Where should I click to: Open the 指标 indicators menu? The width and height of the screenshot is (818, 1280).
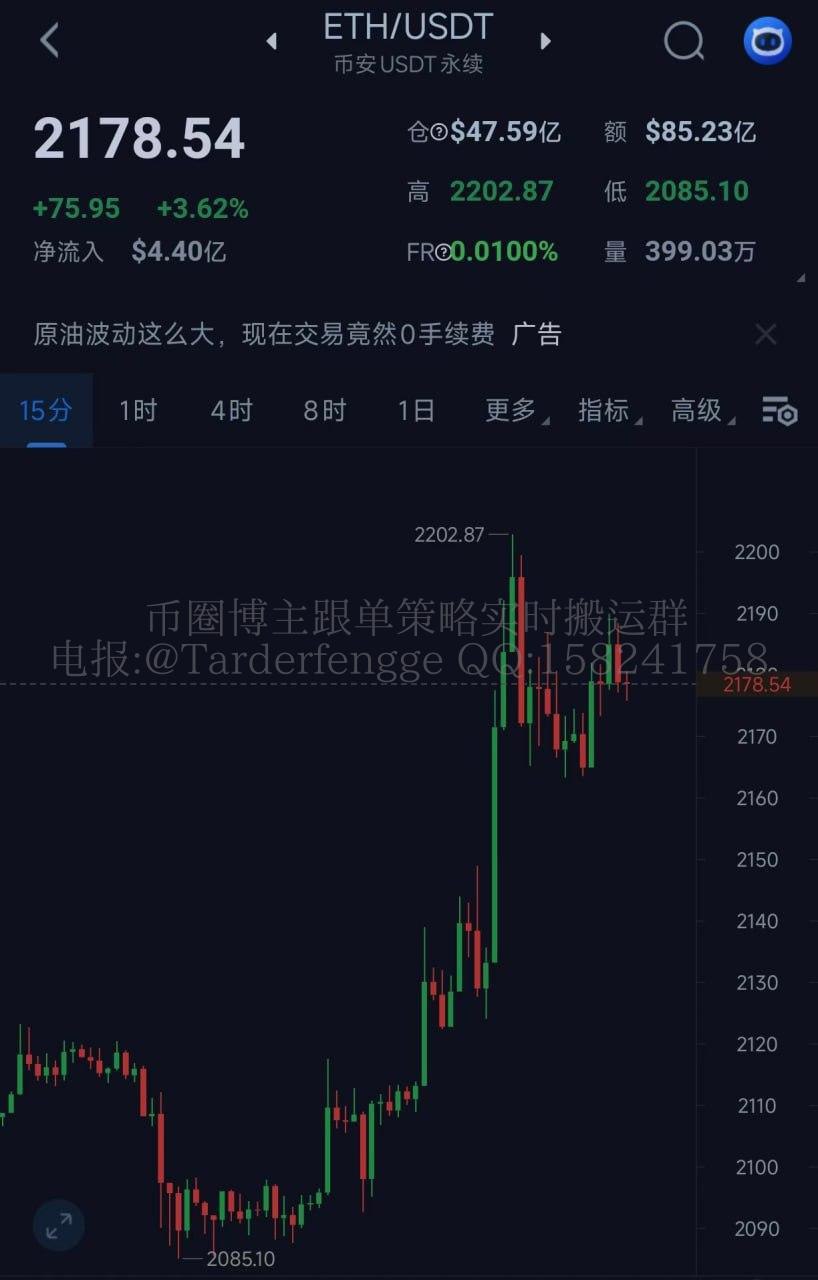click(606, 410)
